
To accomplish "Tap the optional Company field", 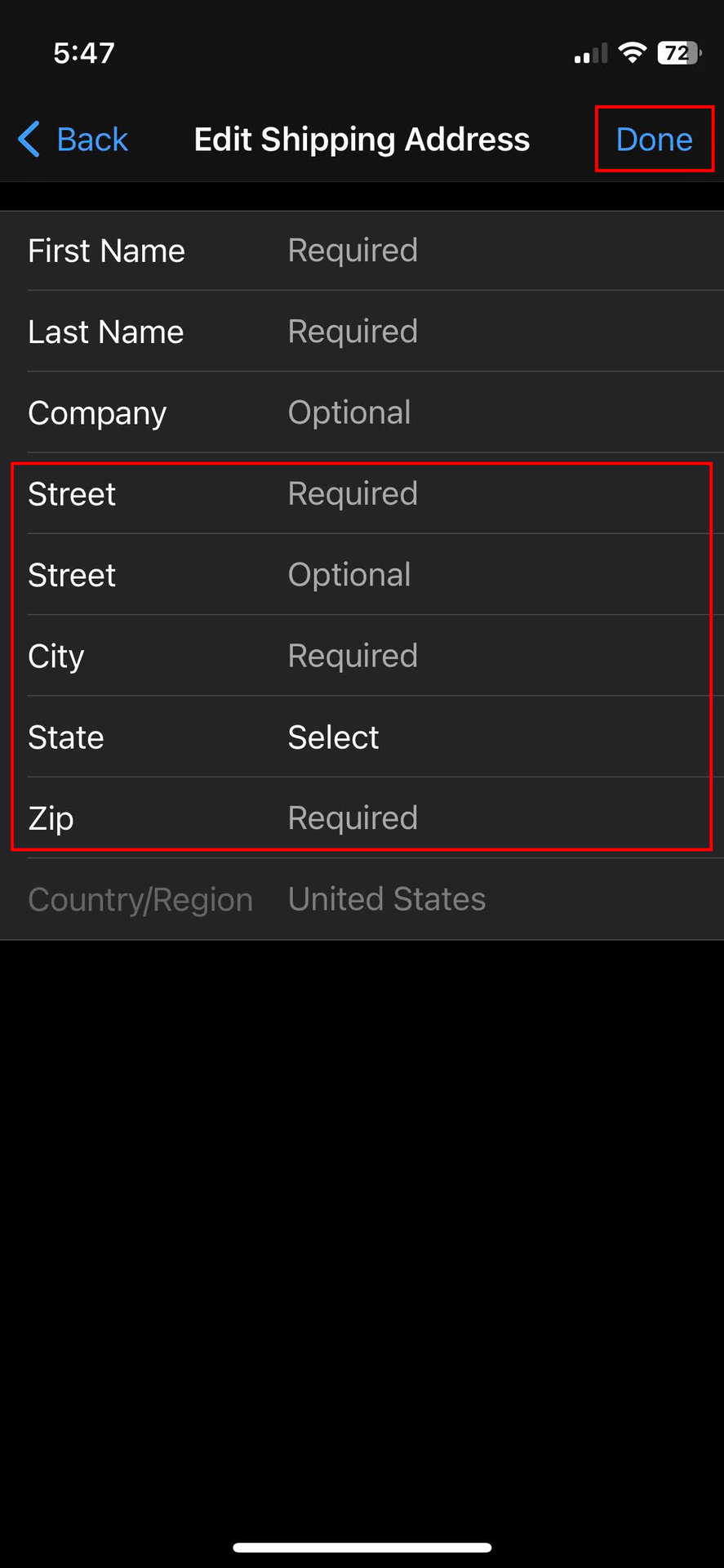I will pos(490,412).
